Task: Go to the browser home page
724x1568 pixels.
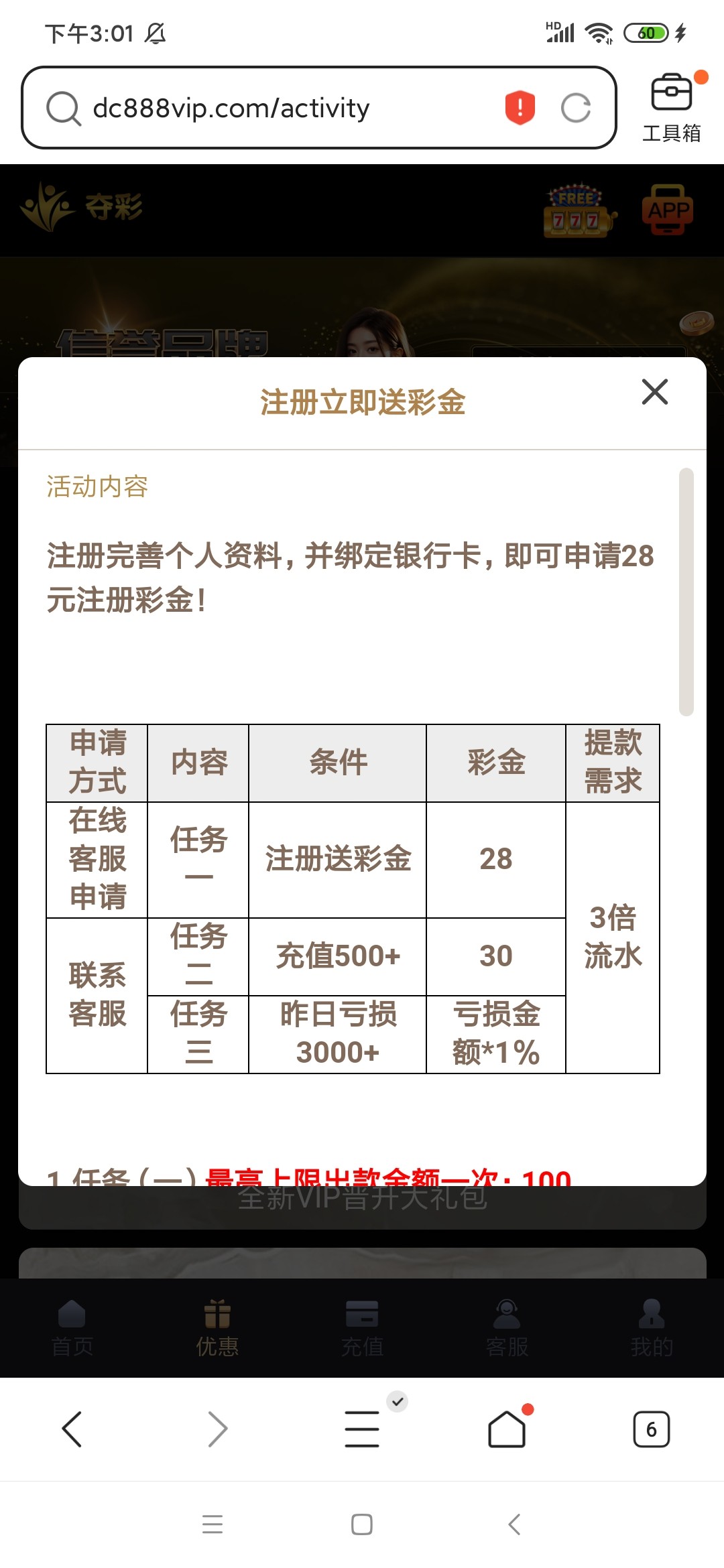Action: (x=507, y=1429)
